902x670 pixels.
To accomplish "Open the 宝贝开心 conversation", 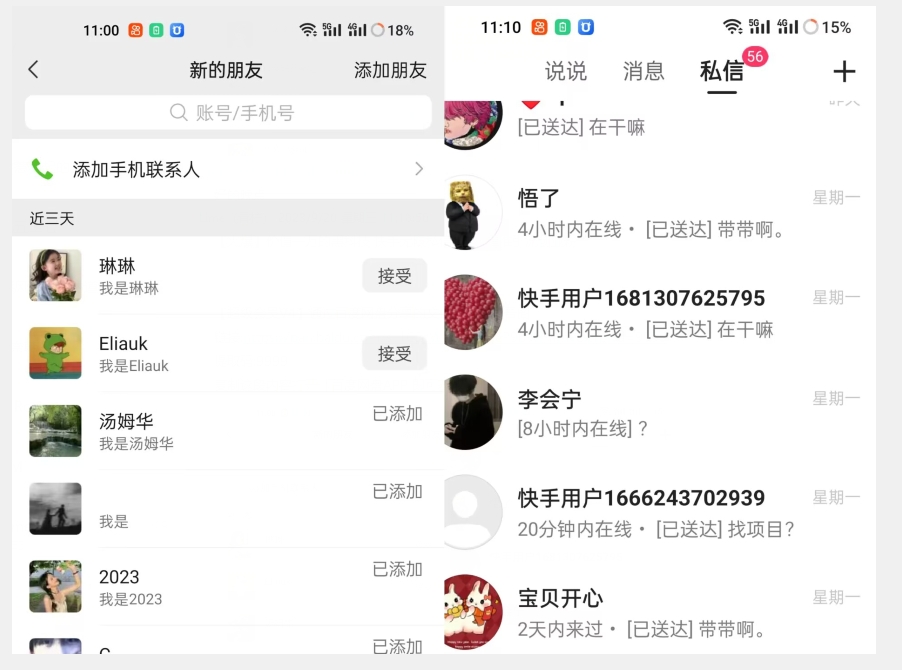I will tap(660, 613).
